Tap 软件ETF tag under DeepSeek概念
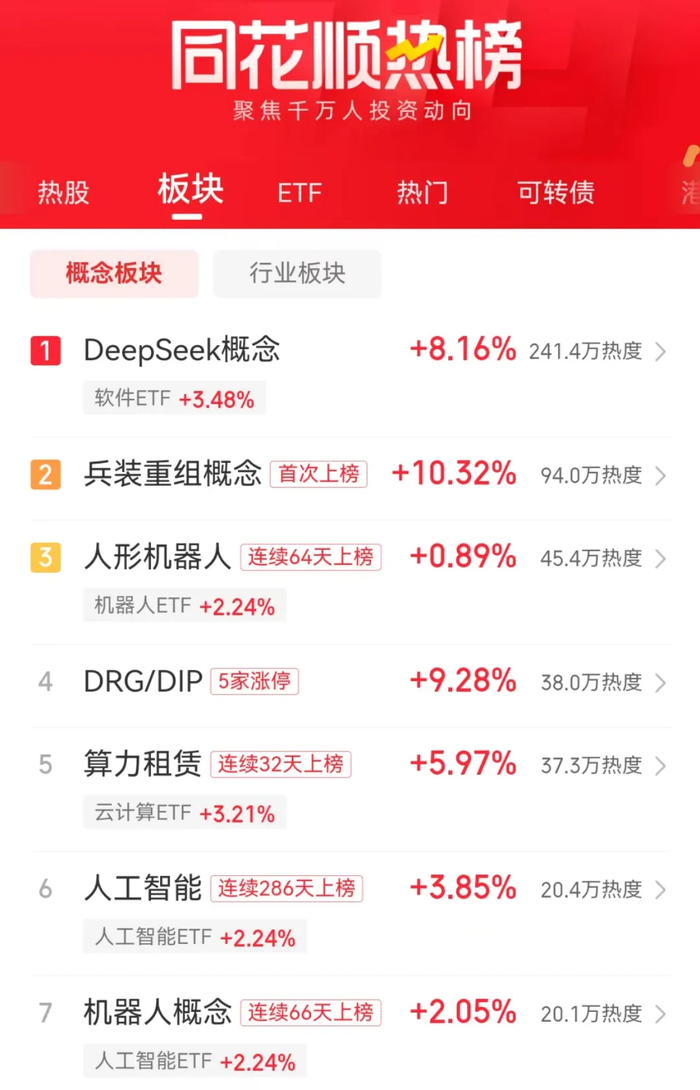The height and width of the screenshot is (1090, 700). pos(174,399)
